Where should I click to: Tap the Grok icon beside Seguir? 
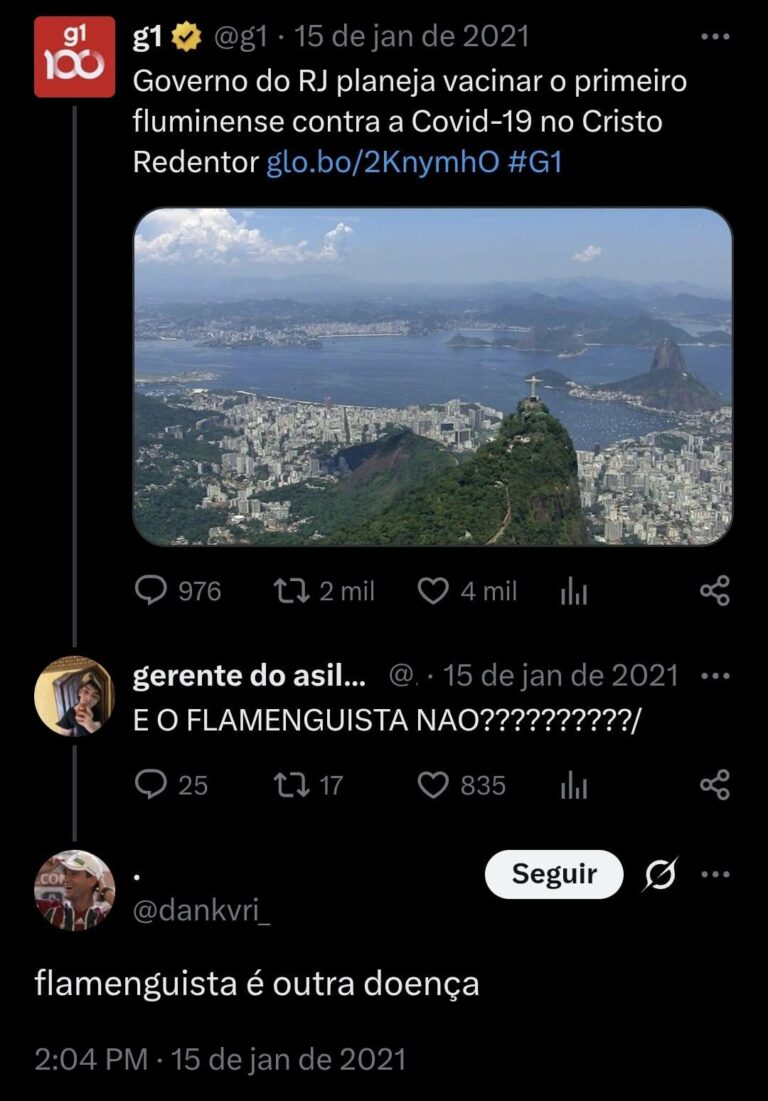pos(660,875)
